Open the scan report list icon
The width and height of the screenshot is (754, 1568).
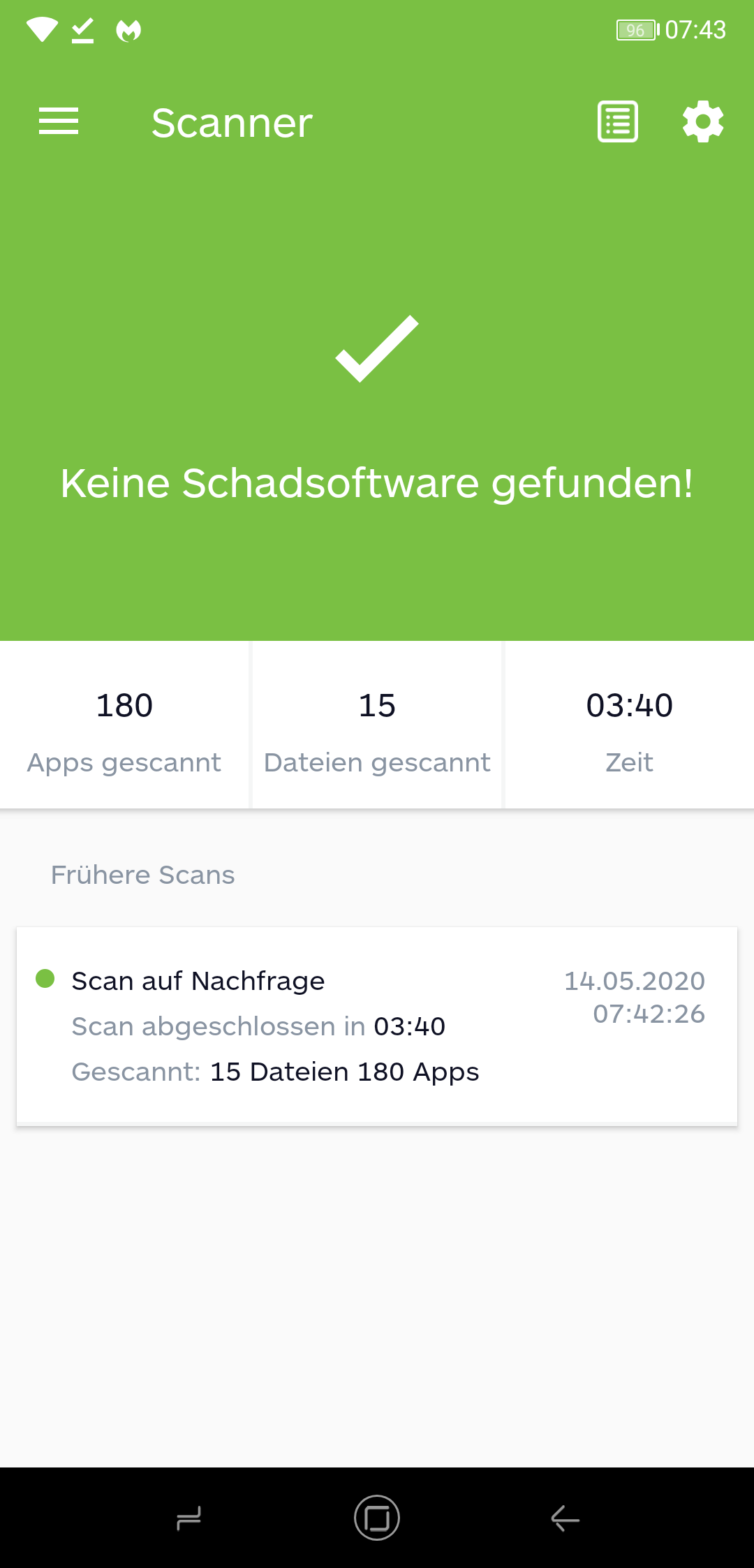tap(618, 121)
